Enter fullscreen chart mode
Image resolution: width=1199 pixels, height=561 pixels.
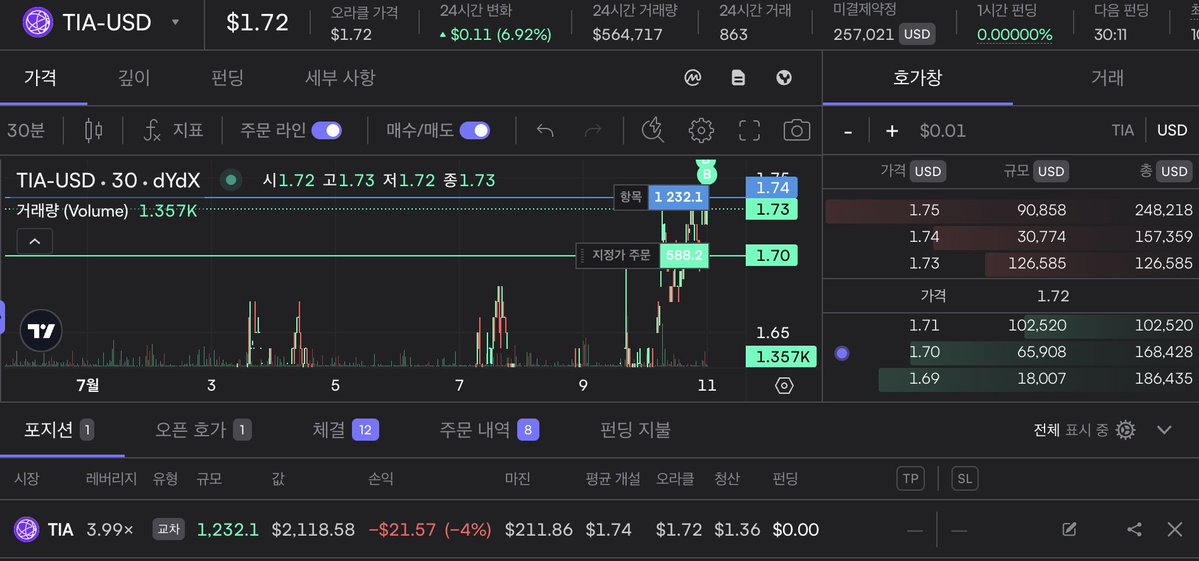[750, 130]
